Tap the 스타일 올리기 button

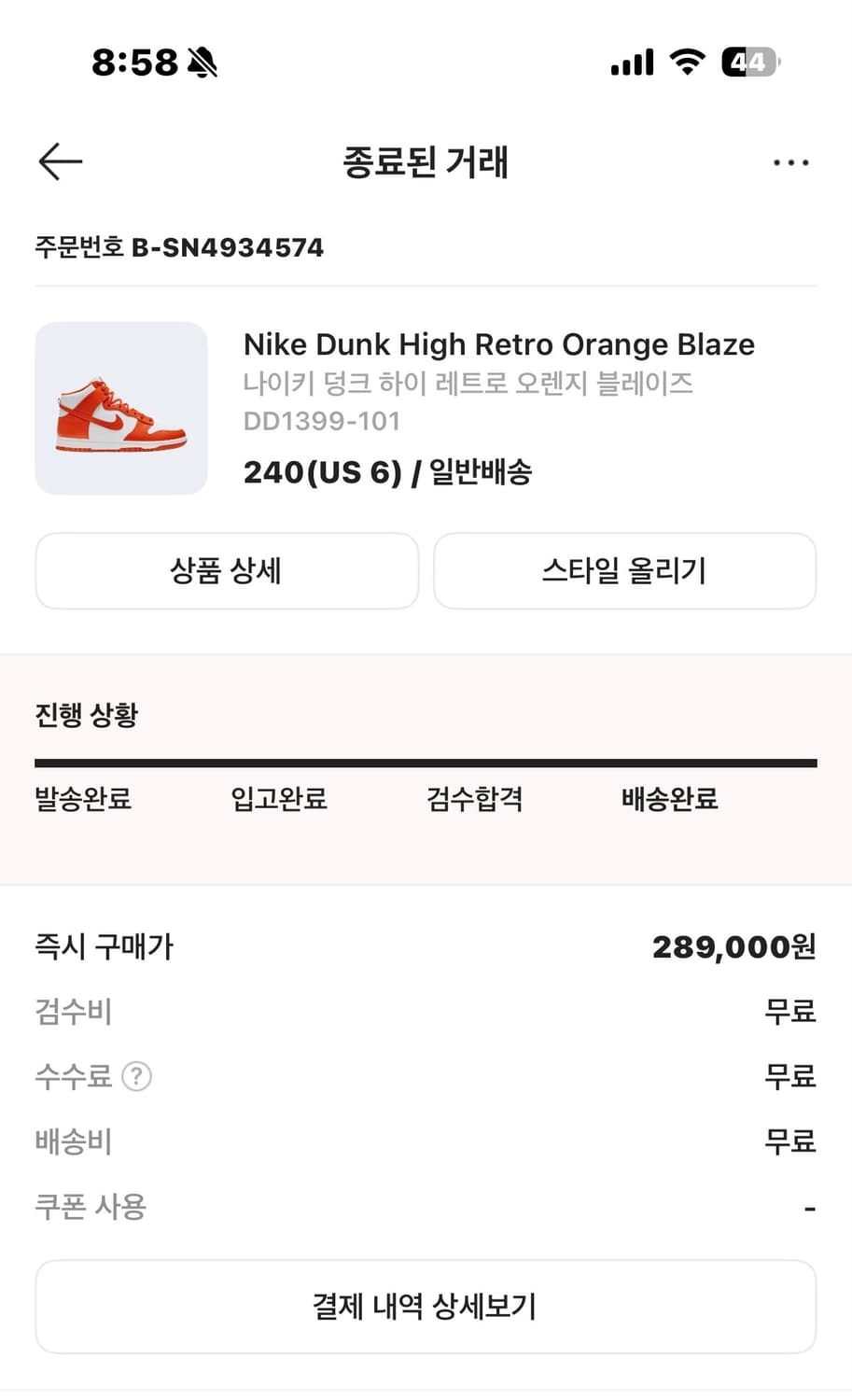coord(624,571)
